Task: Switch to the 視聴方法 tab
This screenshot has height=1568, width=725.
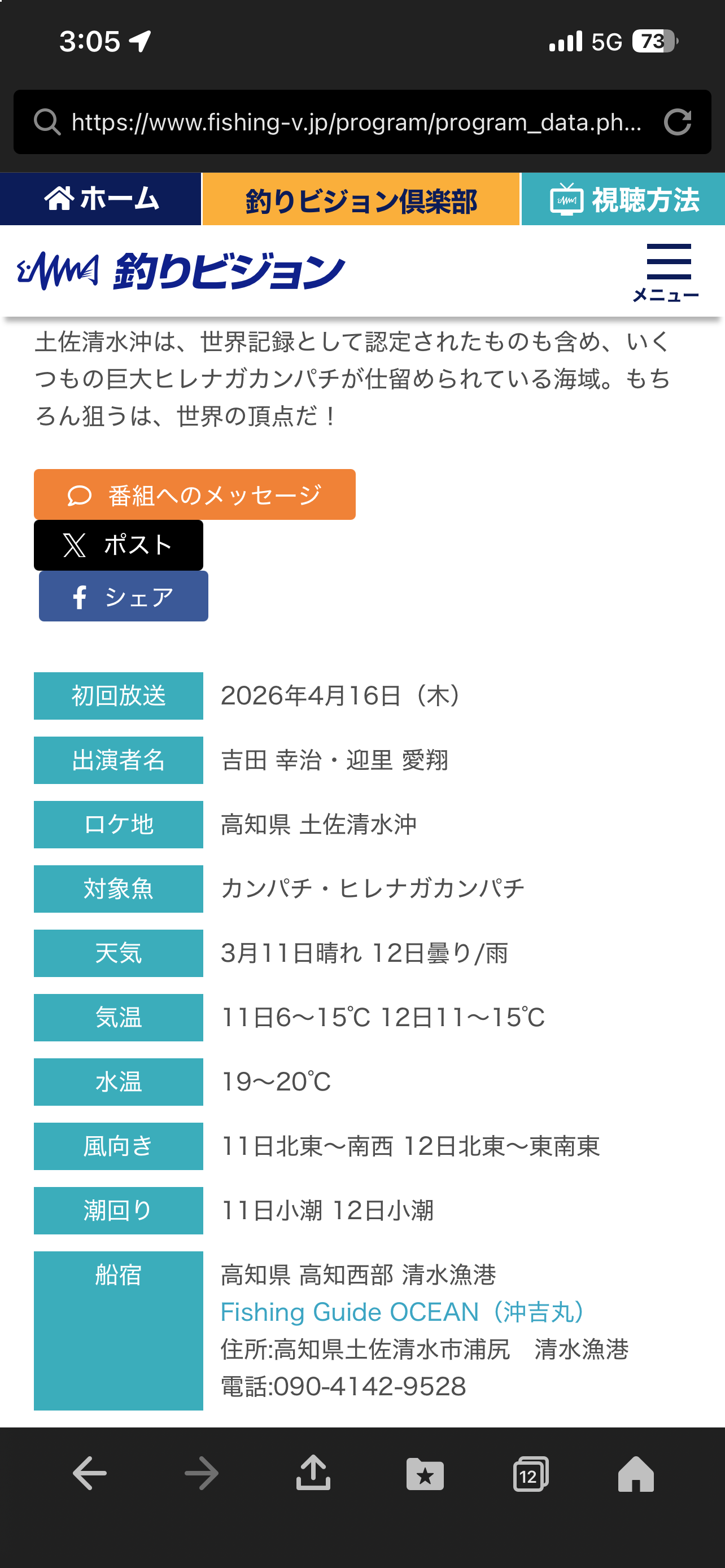Action: [x=623, y=200]
